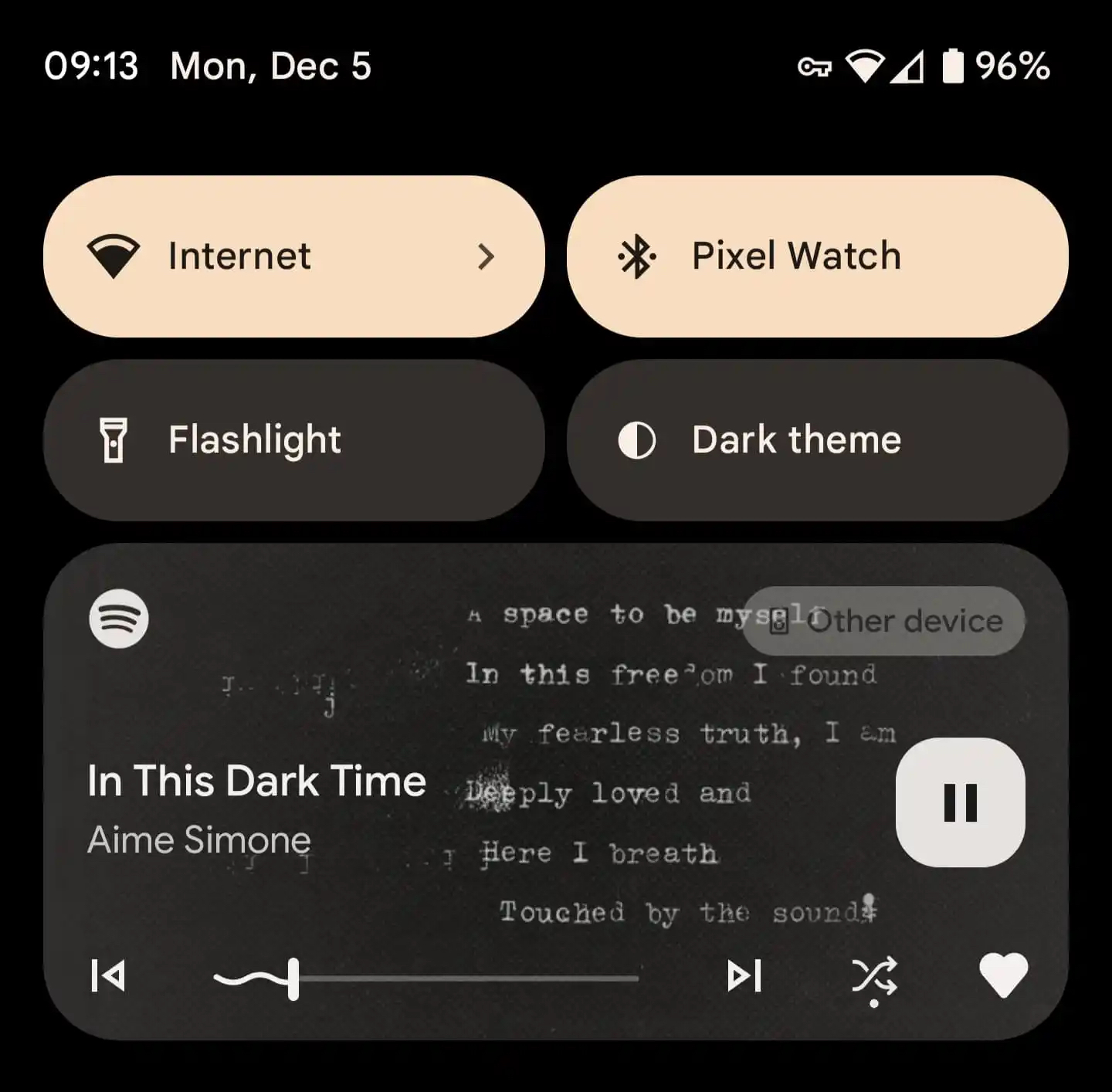Open the Other device output chip
1112x1092 pixels.
point(883,621)
